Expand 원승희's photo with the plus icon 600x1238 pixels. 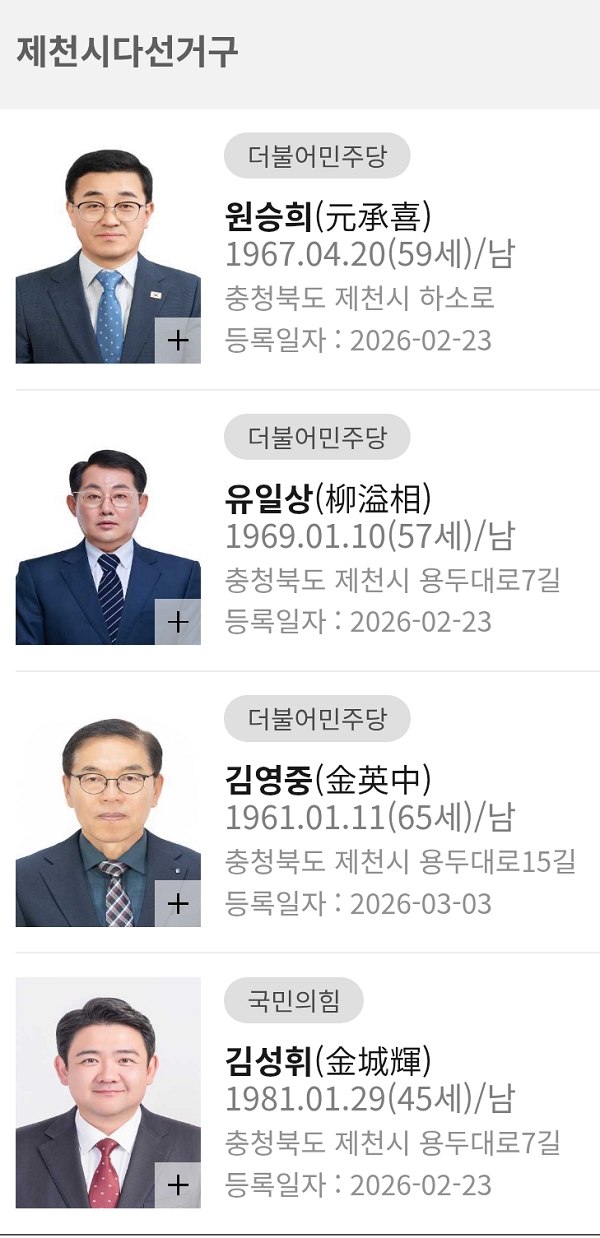[178, 341]
